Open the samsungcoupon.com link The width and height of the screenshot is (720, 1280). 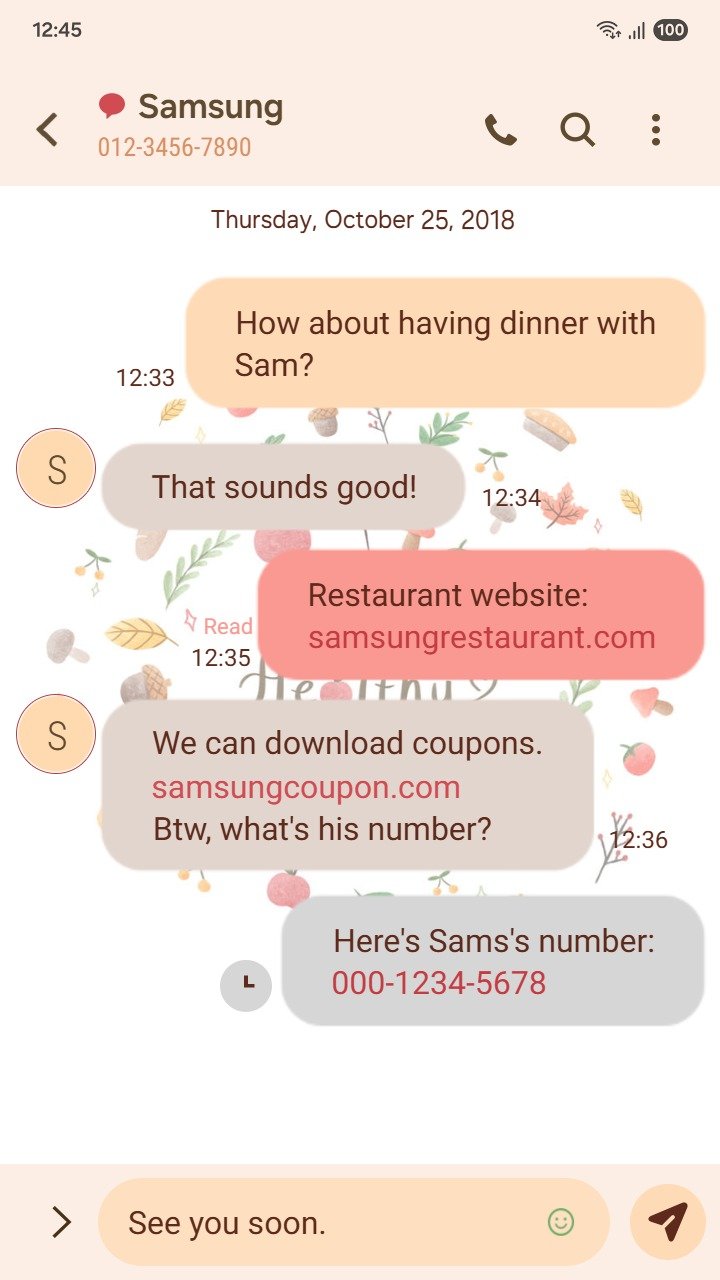(x=306, y=787)
